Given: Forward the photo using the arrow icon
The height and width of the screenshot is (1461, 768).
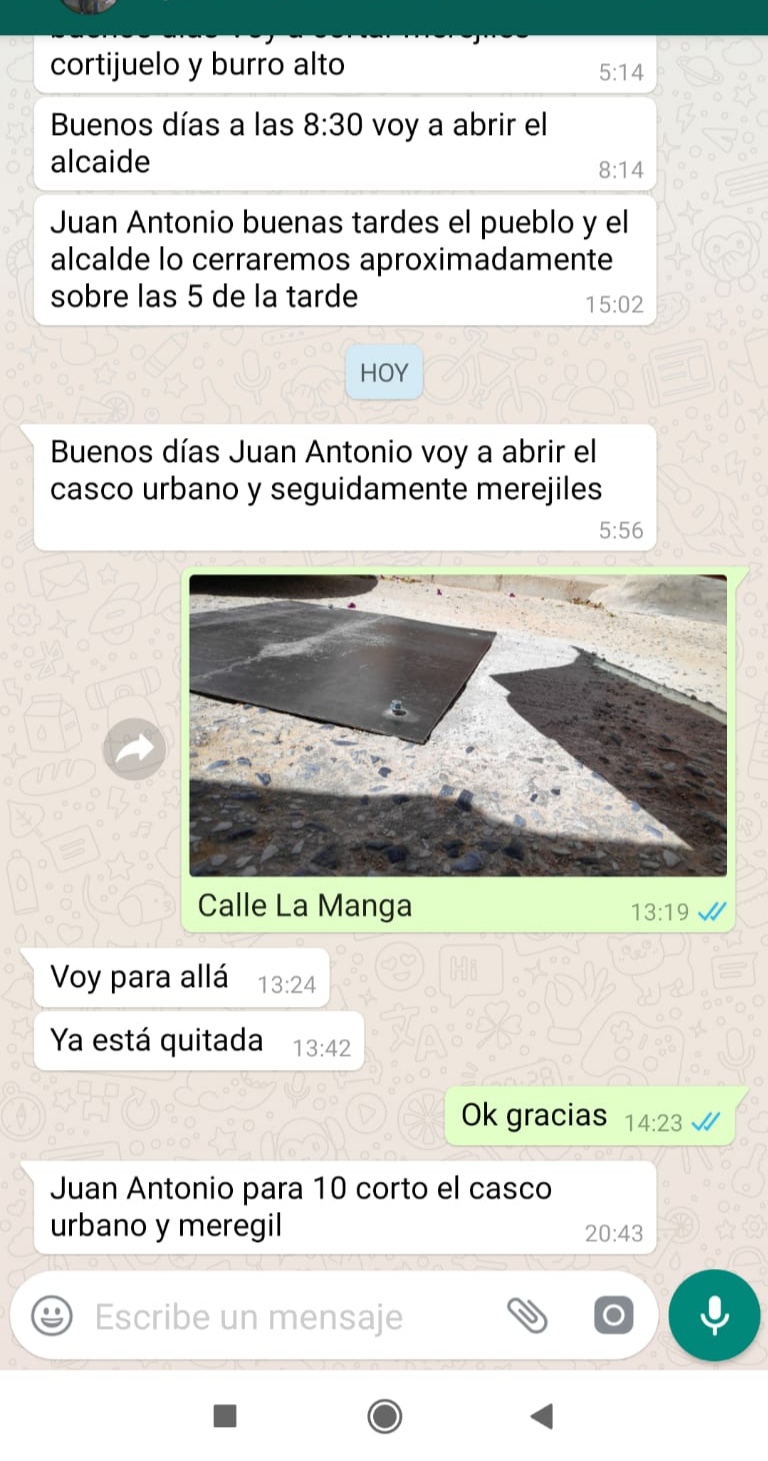Looking at the screenshot, I should (135, 749).
